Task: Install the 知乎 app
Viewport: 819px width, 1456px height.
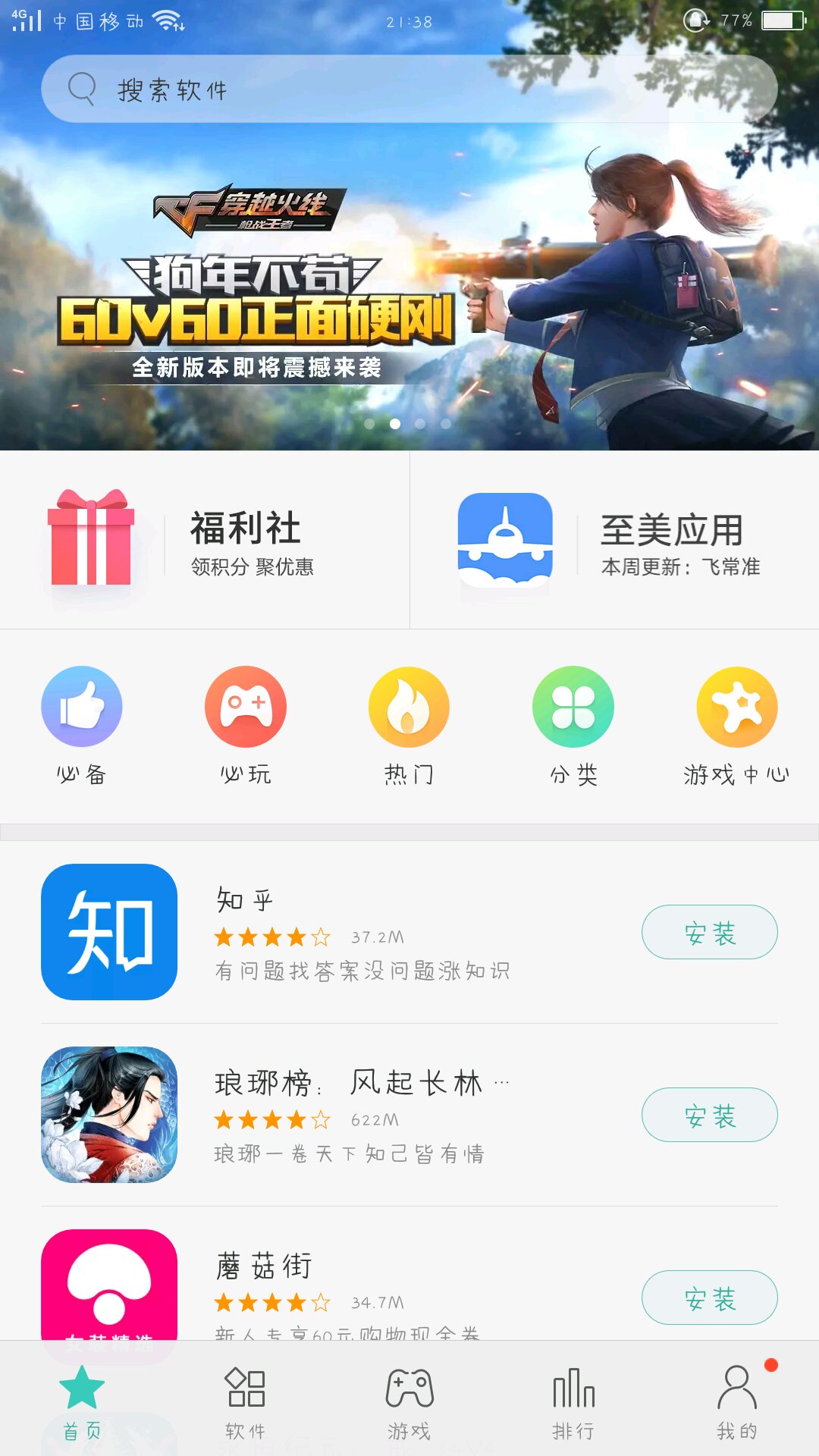Action: (x=710, y=932)
